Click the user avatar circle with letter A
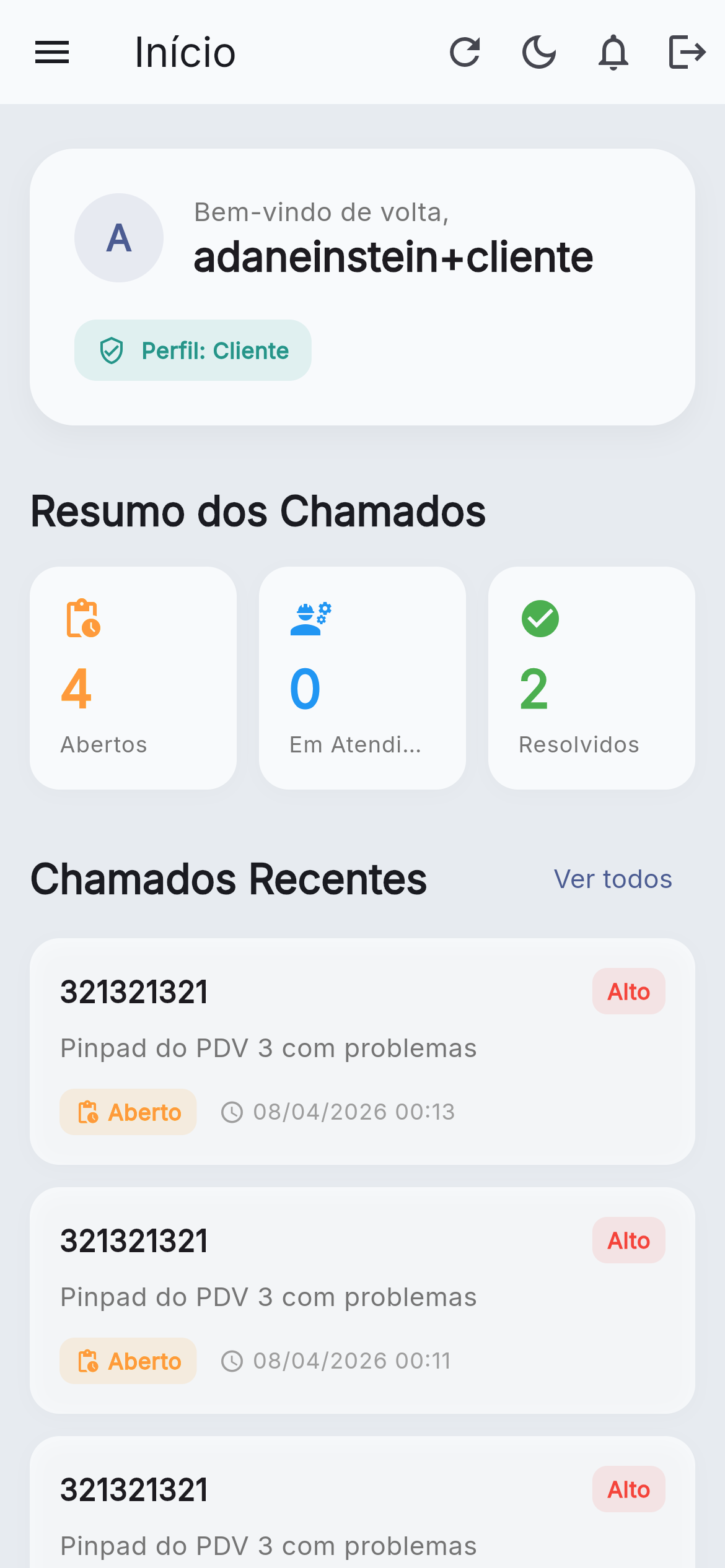The width and height of the screenshot is (725, 1568). (x=118, y=238)
